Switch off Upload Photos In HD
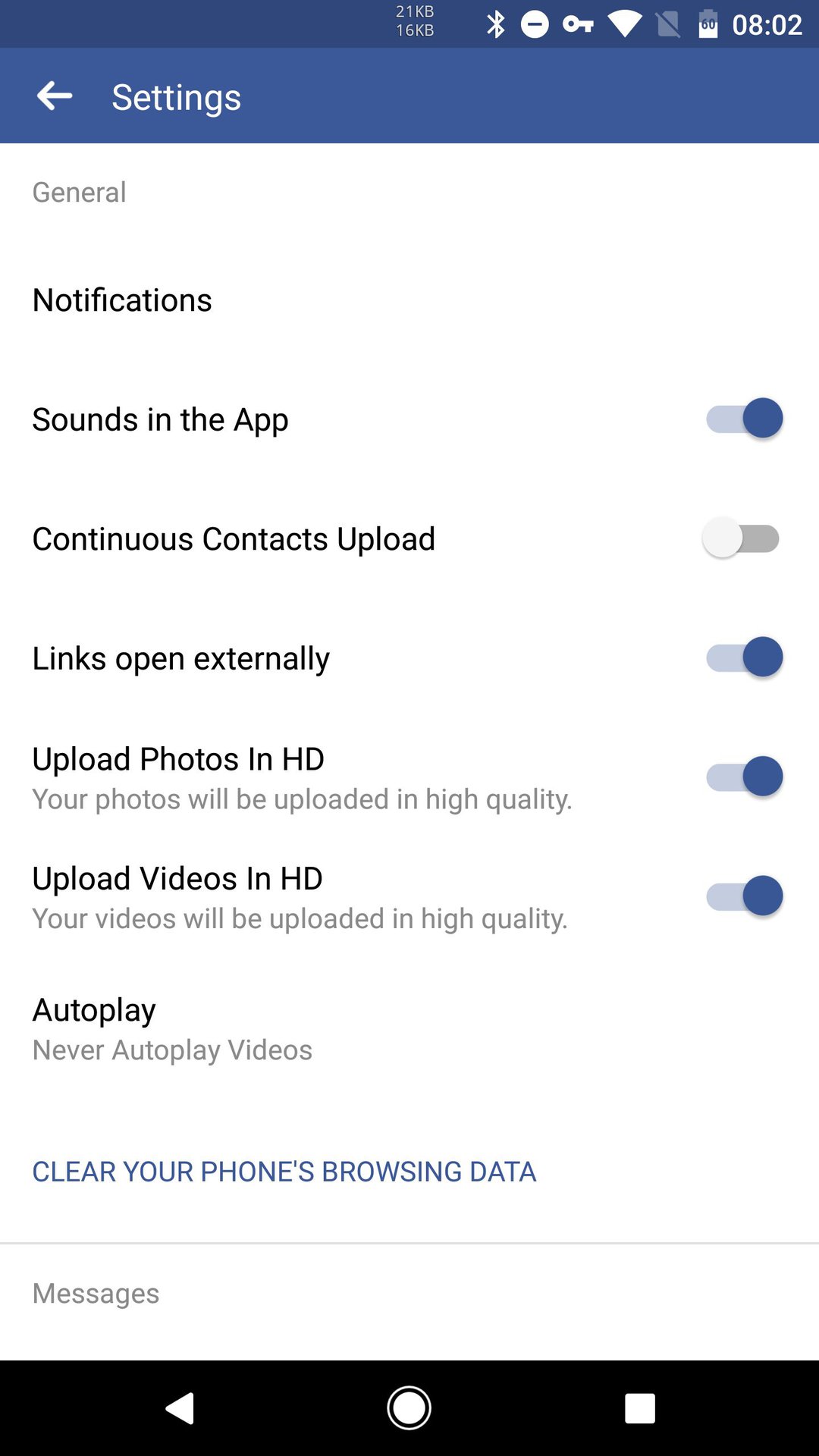819x1456 pixels. point(743,777)
